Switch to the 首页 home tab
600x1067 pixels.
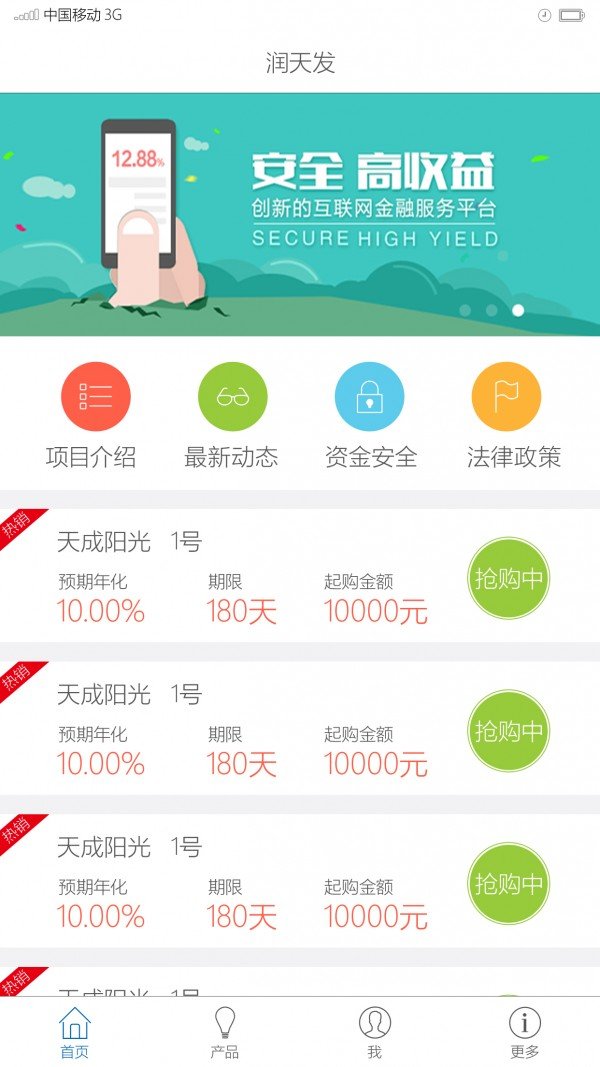click(75, 1032)
